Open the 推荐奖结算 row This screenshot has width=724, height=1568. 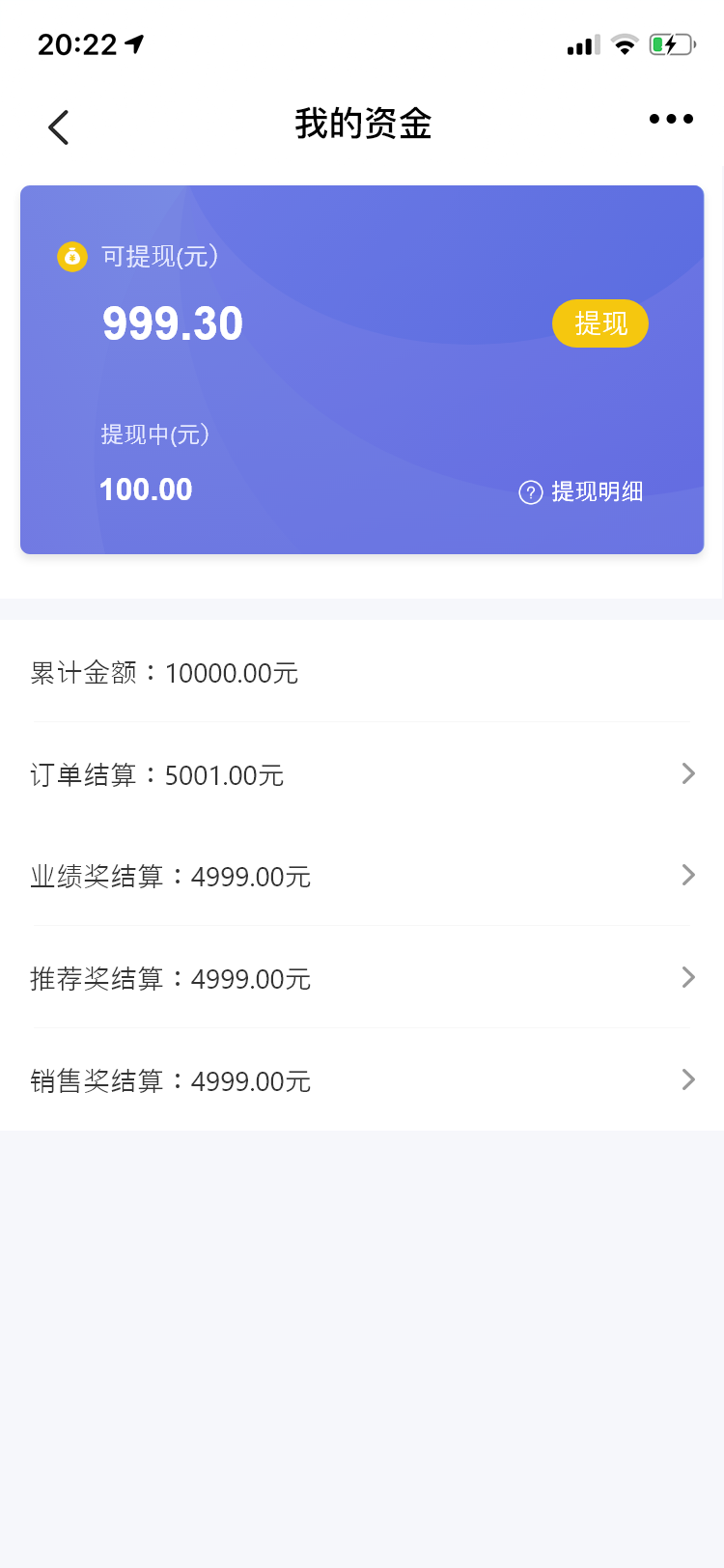(362, 978)
